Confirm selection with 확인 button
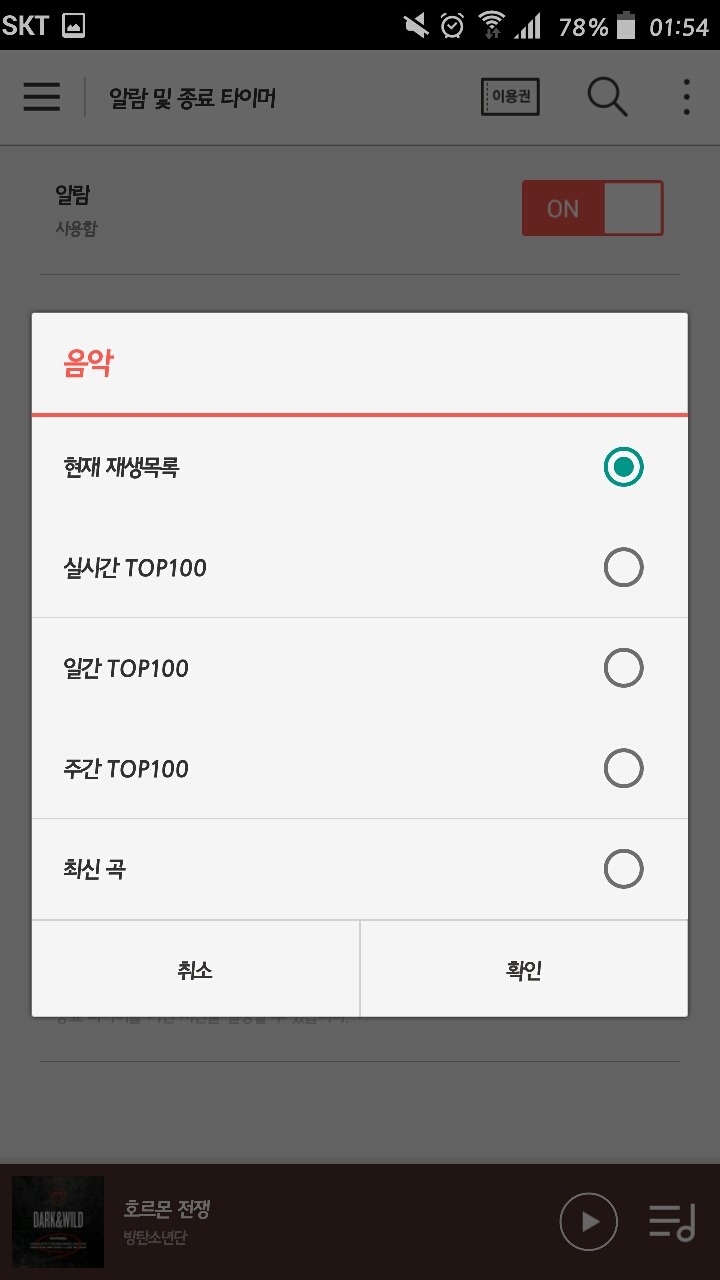720x1280 pixels. click(524, 970)
